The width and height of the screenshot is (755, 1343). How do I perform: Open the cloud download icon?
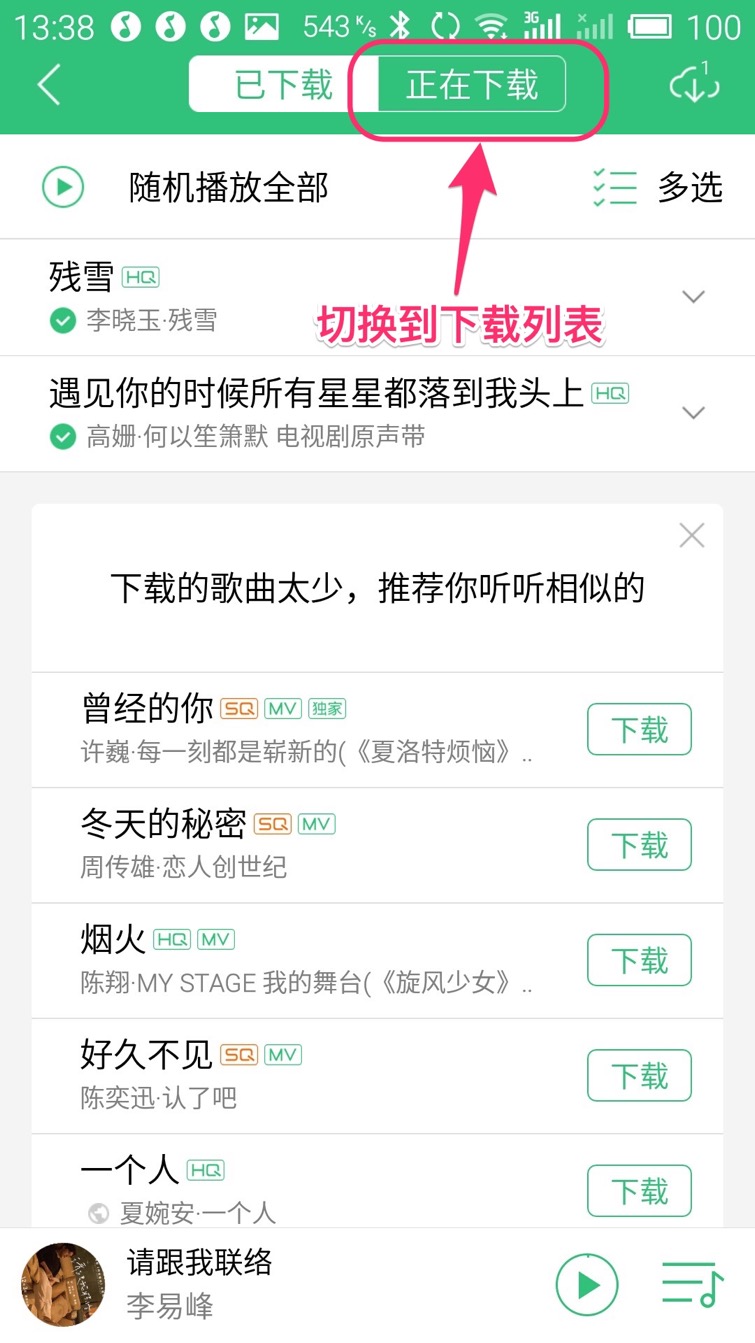pyautogui.click(x=694, y=85)
